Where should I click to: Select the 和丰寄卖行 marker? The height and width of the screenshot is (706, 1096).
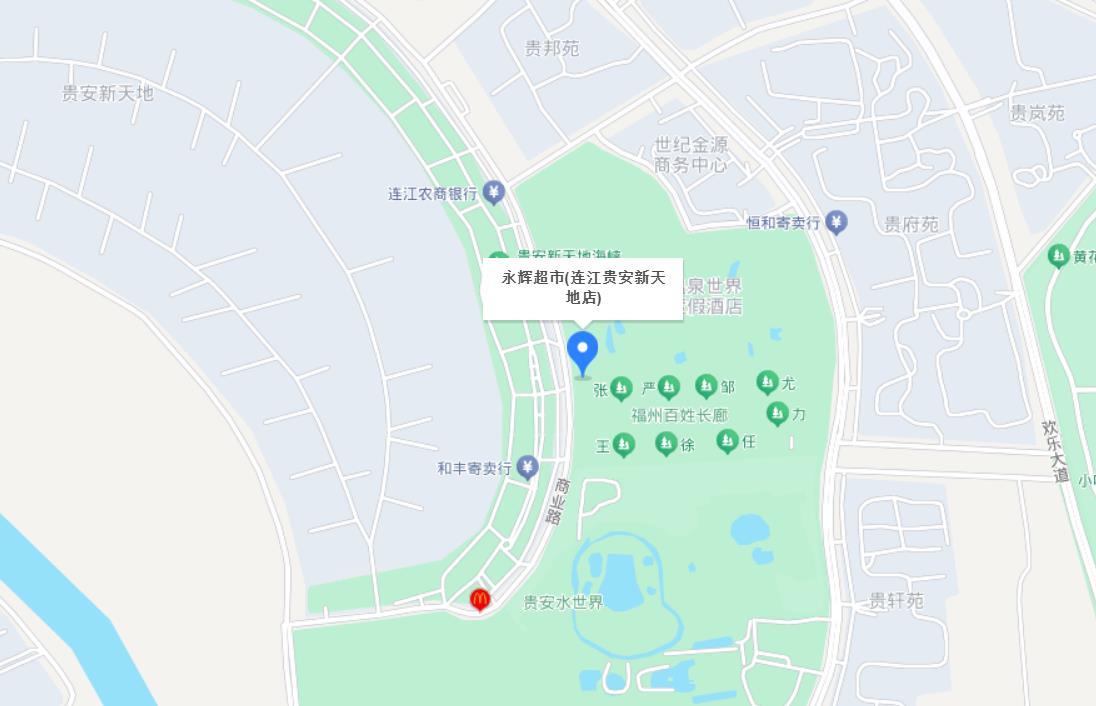(528, 467)
